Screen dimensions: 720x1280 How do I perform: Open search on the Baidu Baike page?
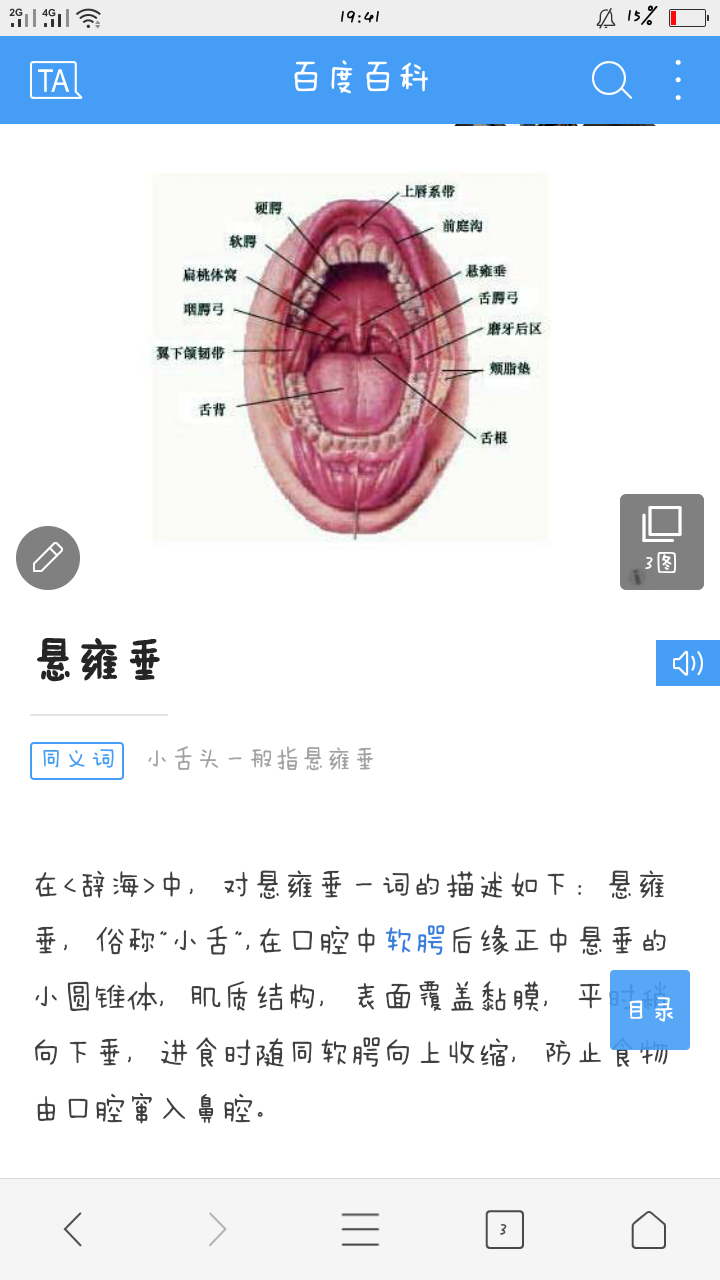(x=612, y=80)
